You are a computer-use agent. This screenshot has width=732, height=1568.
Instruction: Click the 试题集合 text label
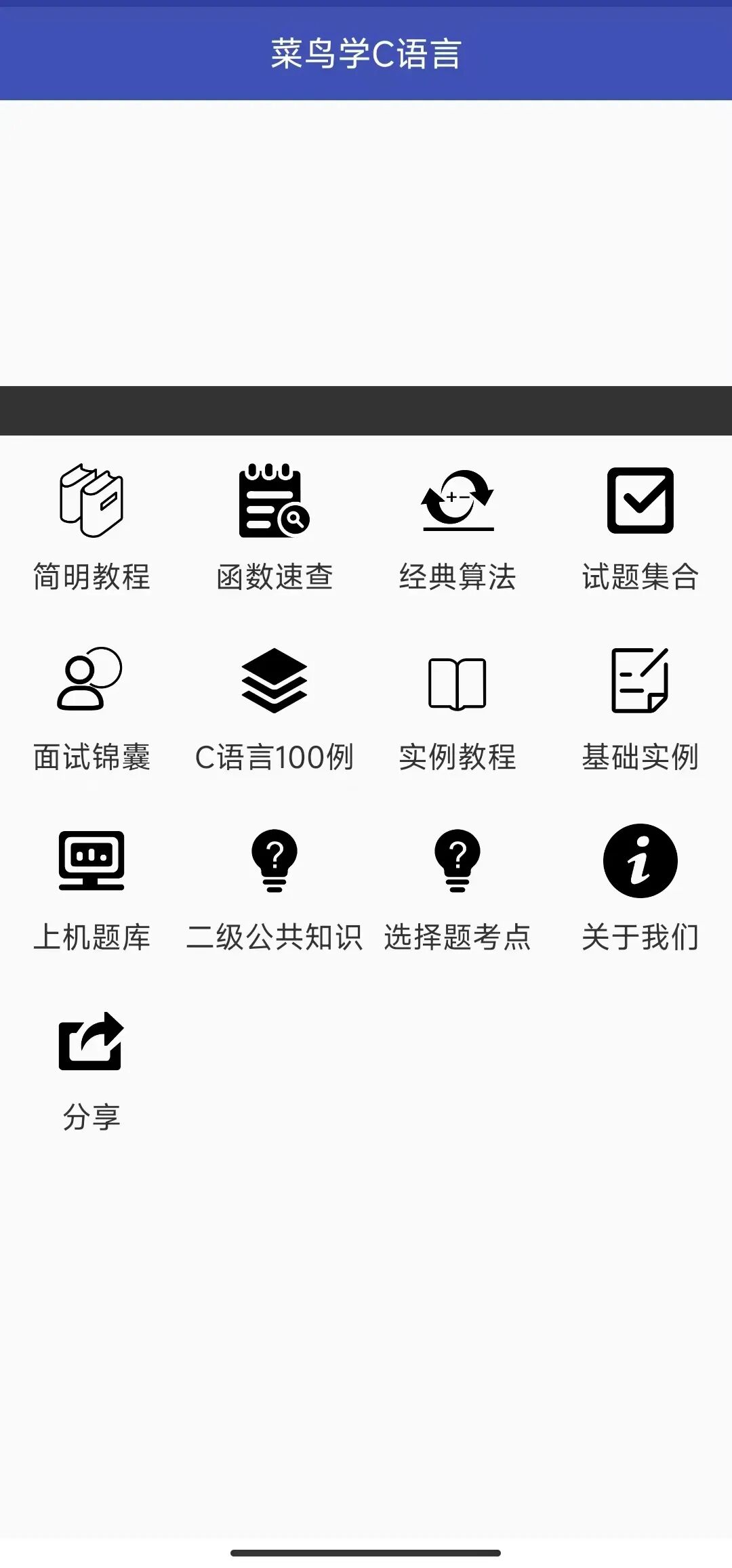(x=641, y=577)
